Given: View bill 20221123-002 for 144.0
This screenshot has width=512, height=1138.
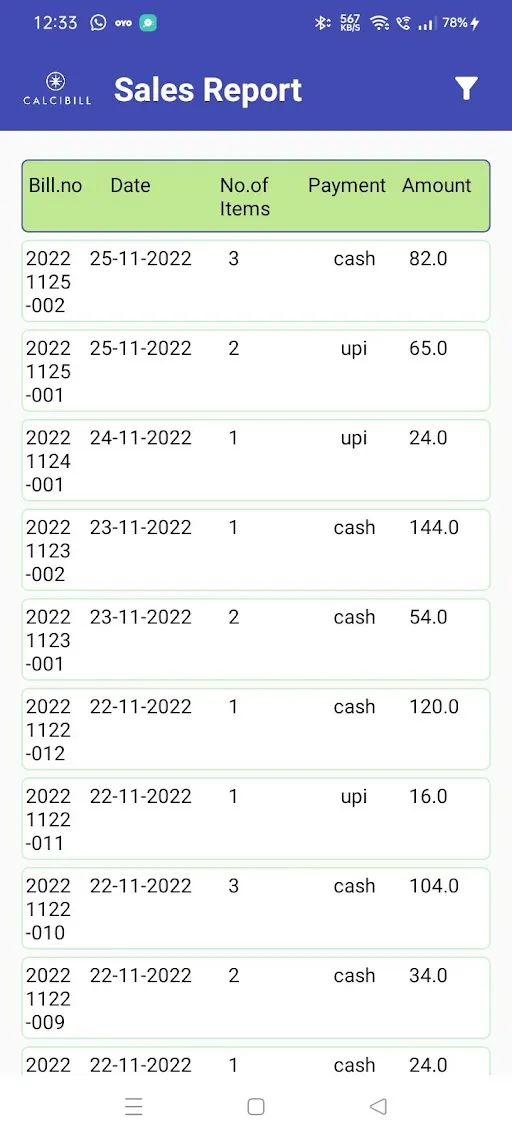Looking at the screenshot, I should pyautogui.click(x=256, y=549).
